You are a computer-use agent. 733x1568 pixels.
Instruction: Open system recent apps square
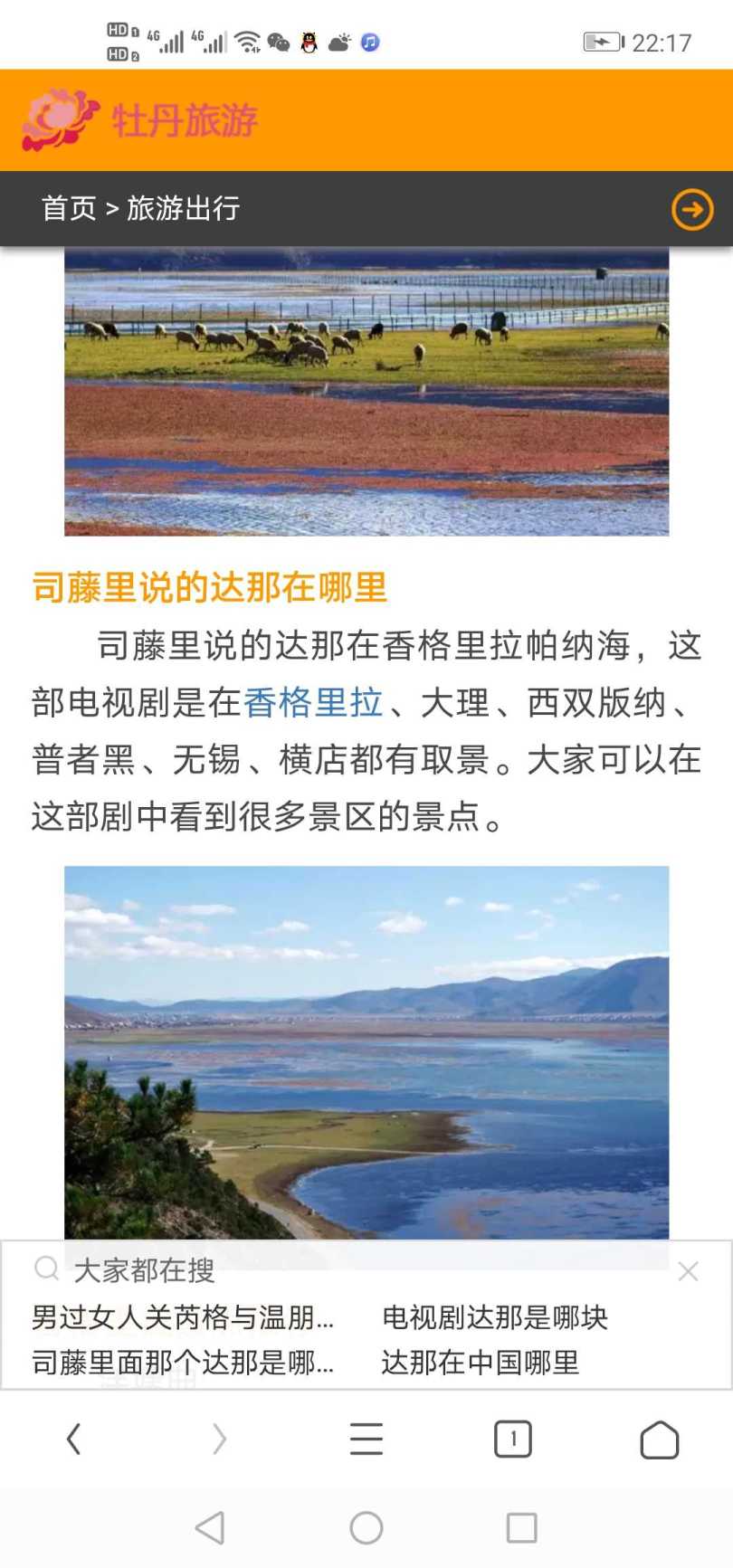(521, 1527)
